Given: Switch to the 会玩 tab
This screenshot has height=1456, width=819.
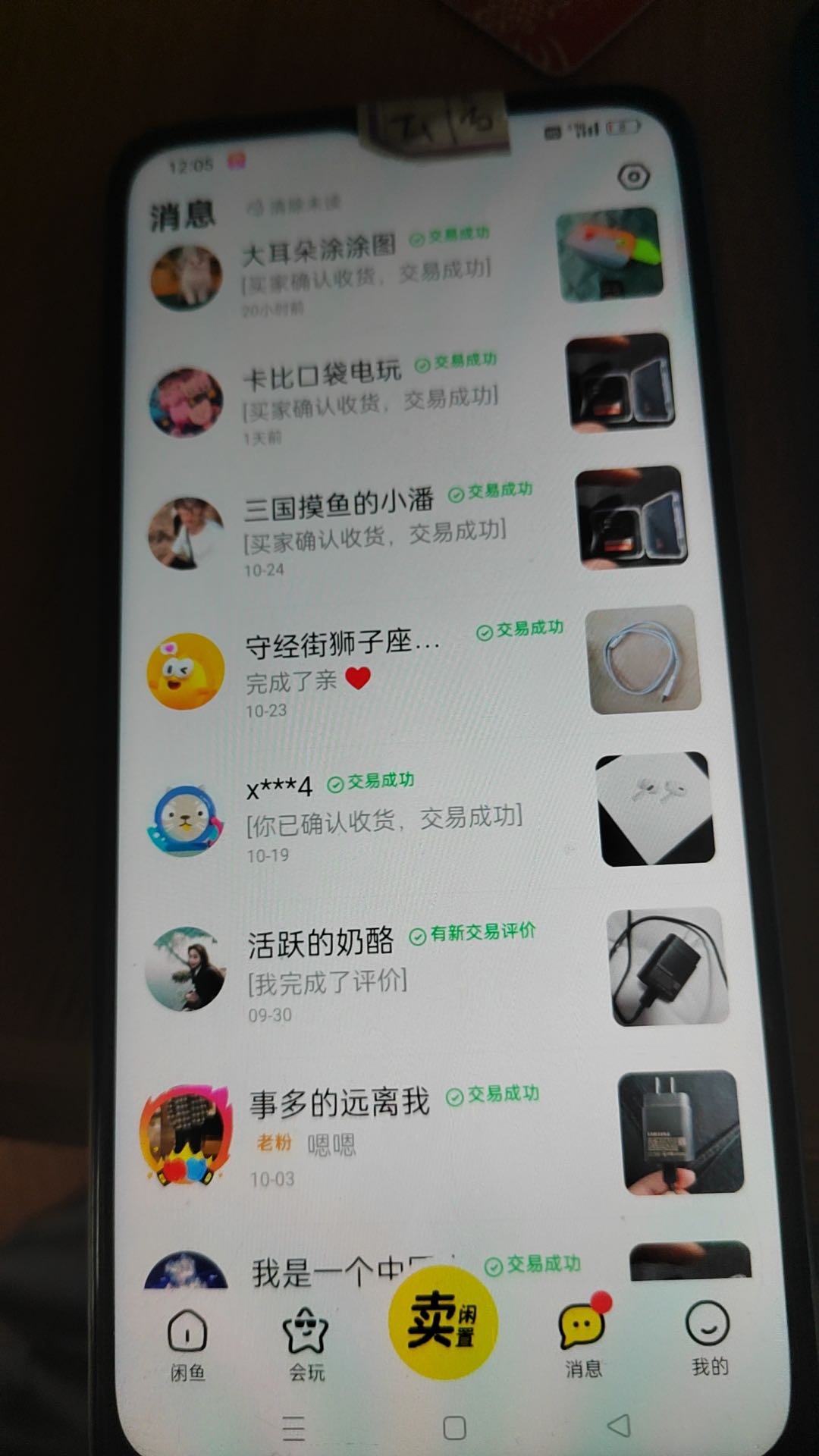Looking at the screenshot, I should tap(305, 1344).
